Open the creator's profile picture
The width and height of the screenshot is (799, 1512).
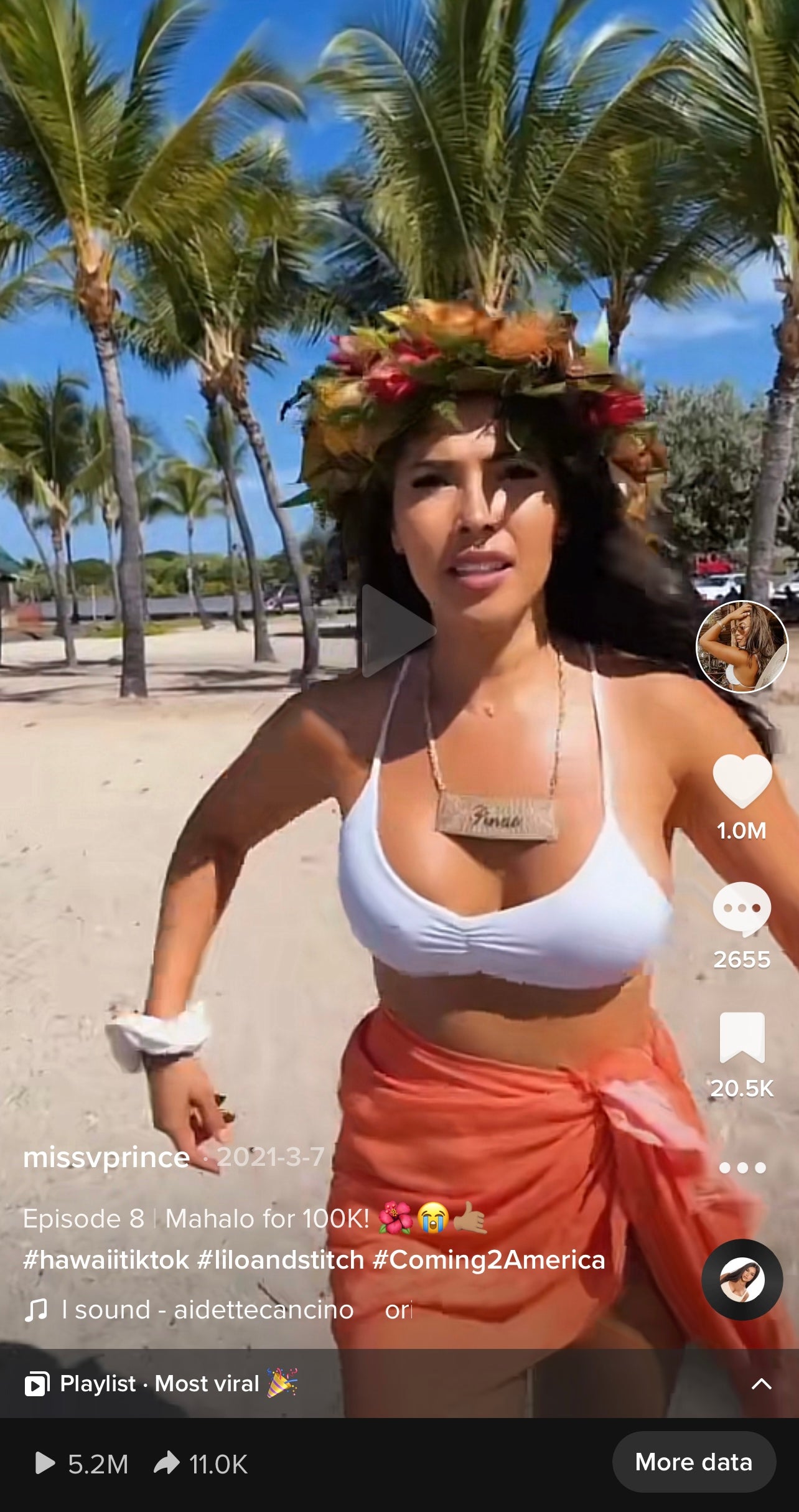pyautogui.click(x=742, y=647)
